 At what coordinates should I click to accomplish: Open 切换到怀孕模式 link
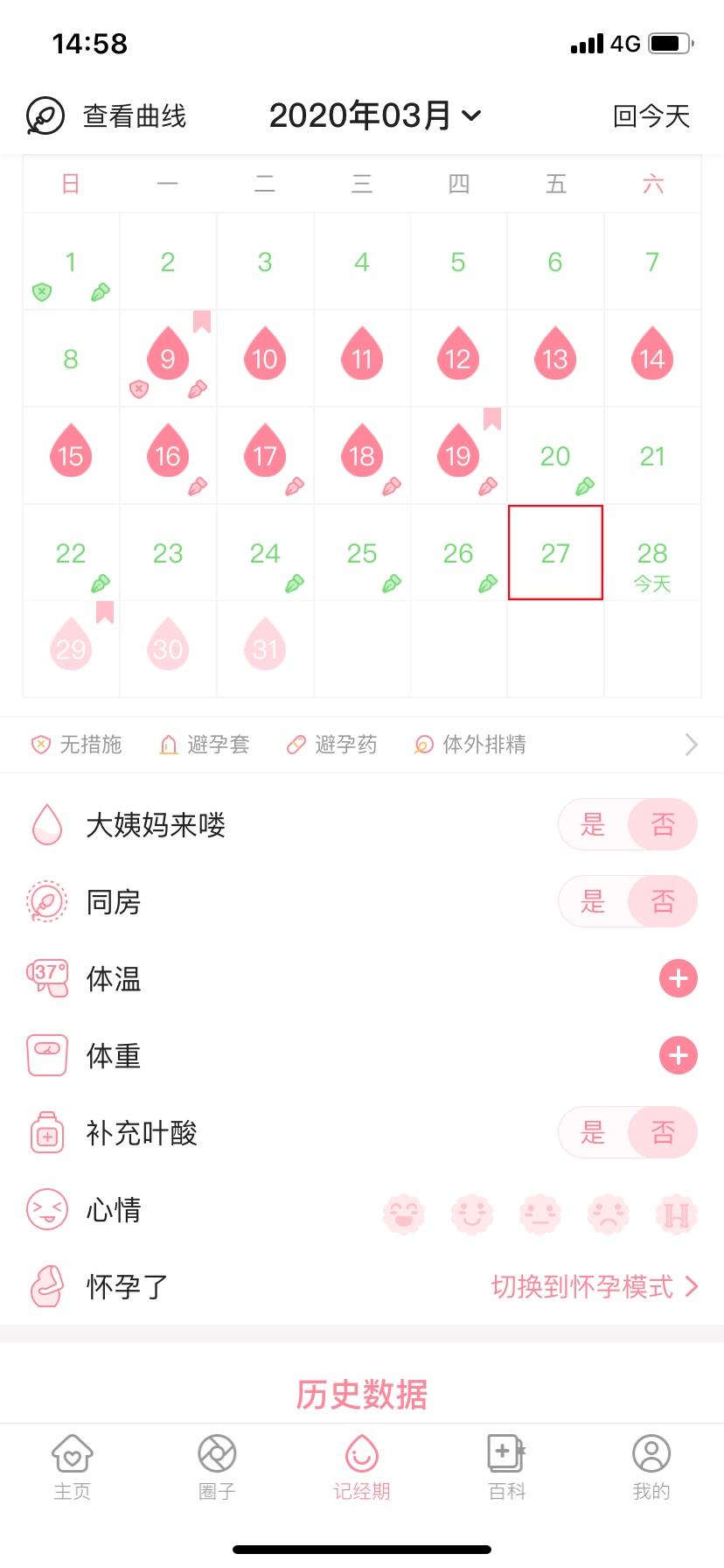[595, 1286]
